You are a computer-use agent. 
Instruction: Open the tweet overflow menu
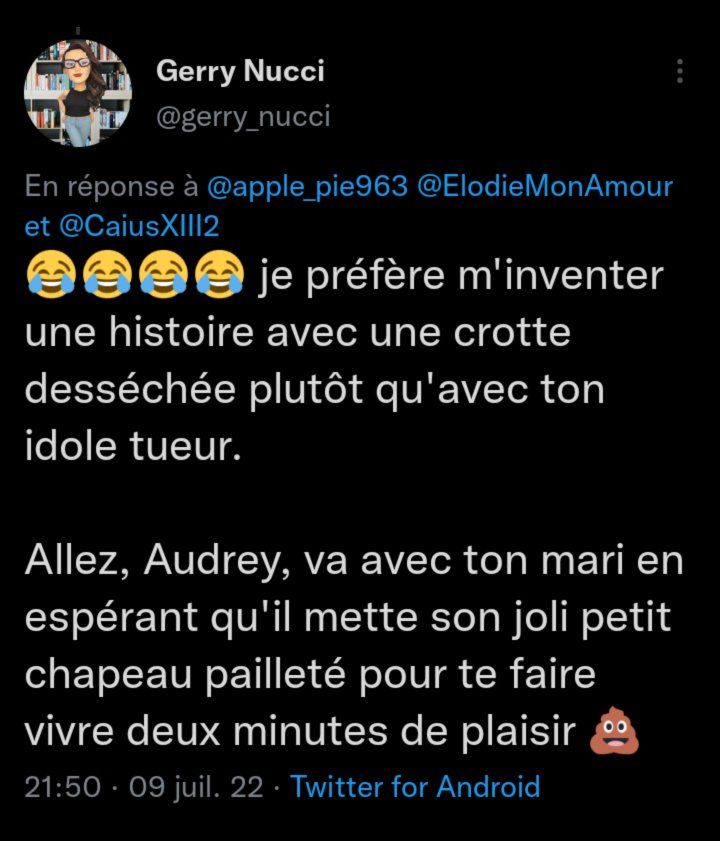(680, 72)
